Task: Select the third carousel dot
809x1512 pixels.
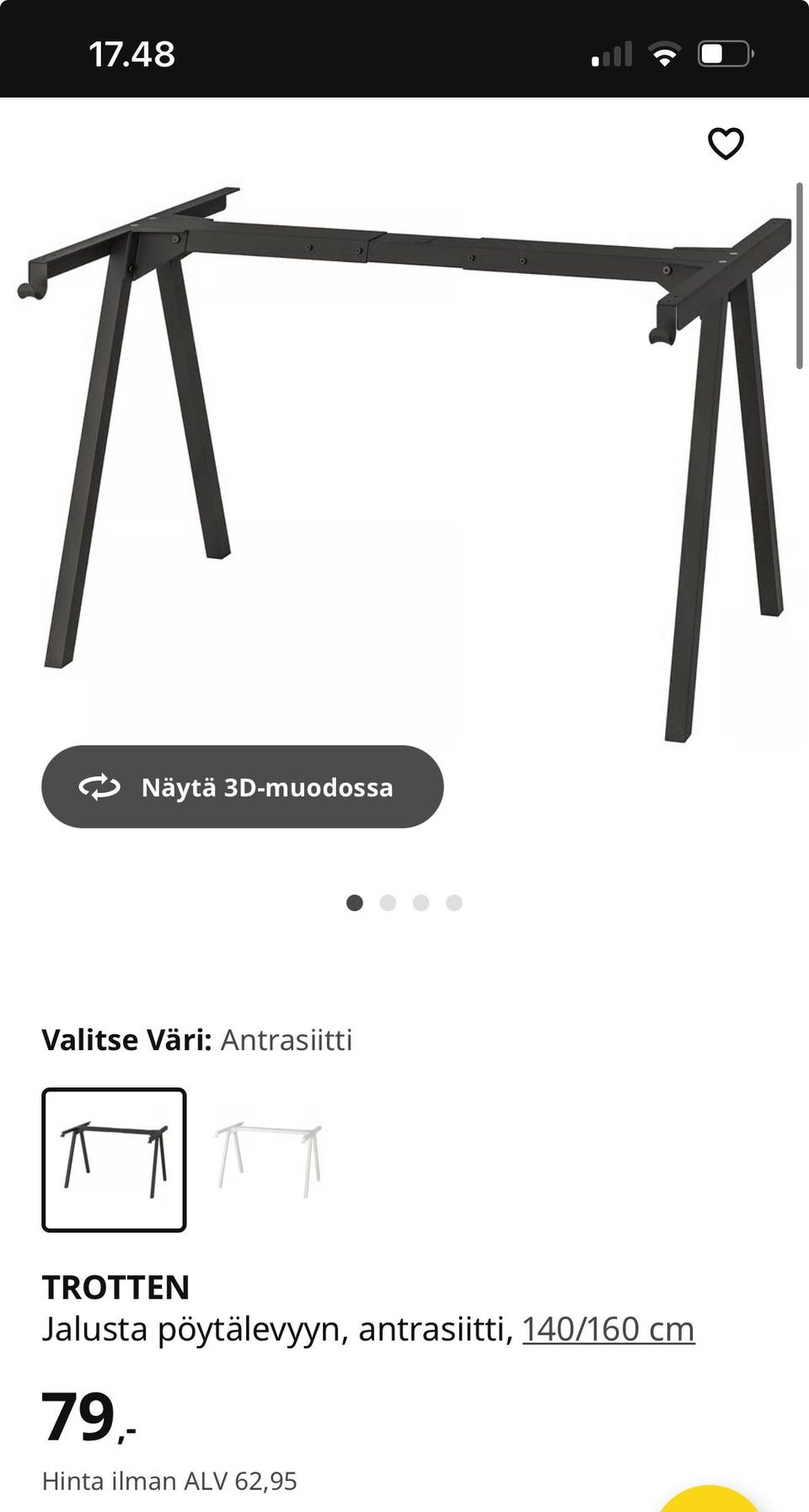Action: pos(421,903)
